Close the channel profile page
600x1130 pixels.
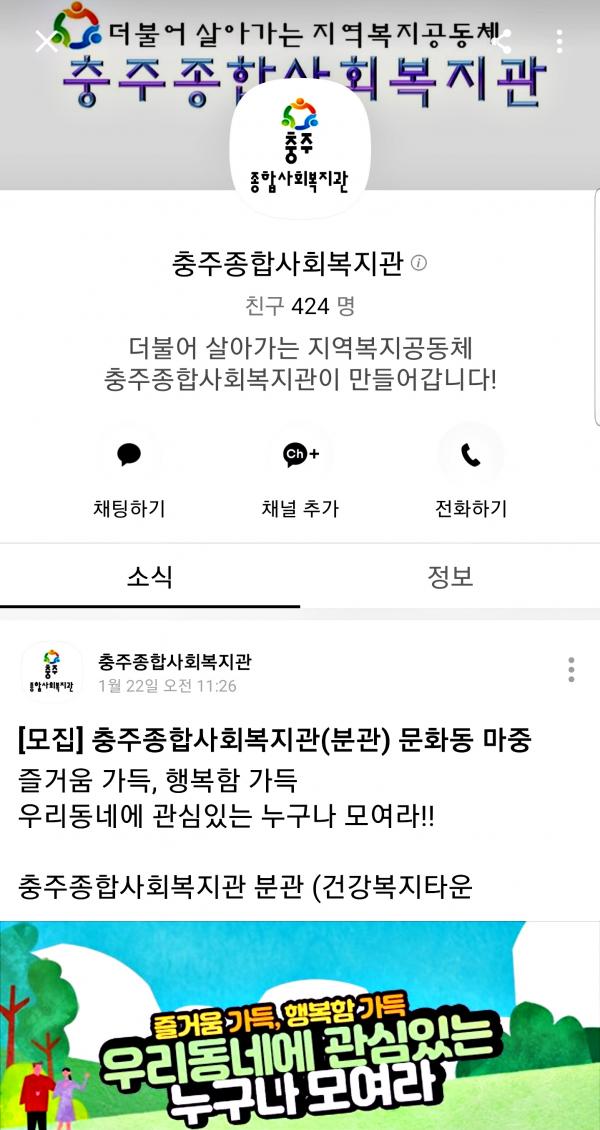click(45, 41)
